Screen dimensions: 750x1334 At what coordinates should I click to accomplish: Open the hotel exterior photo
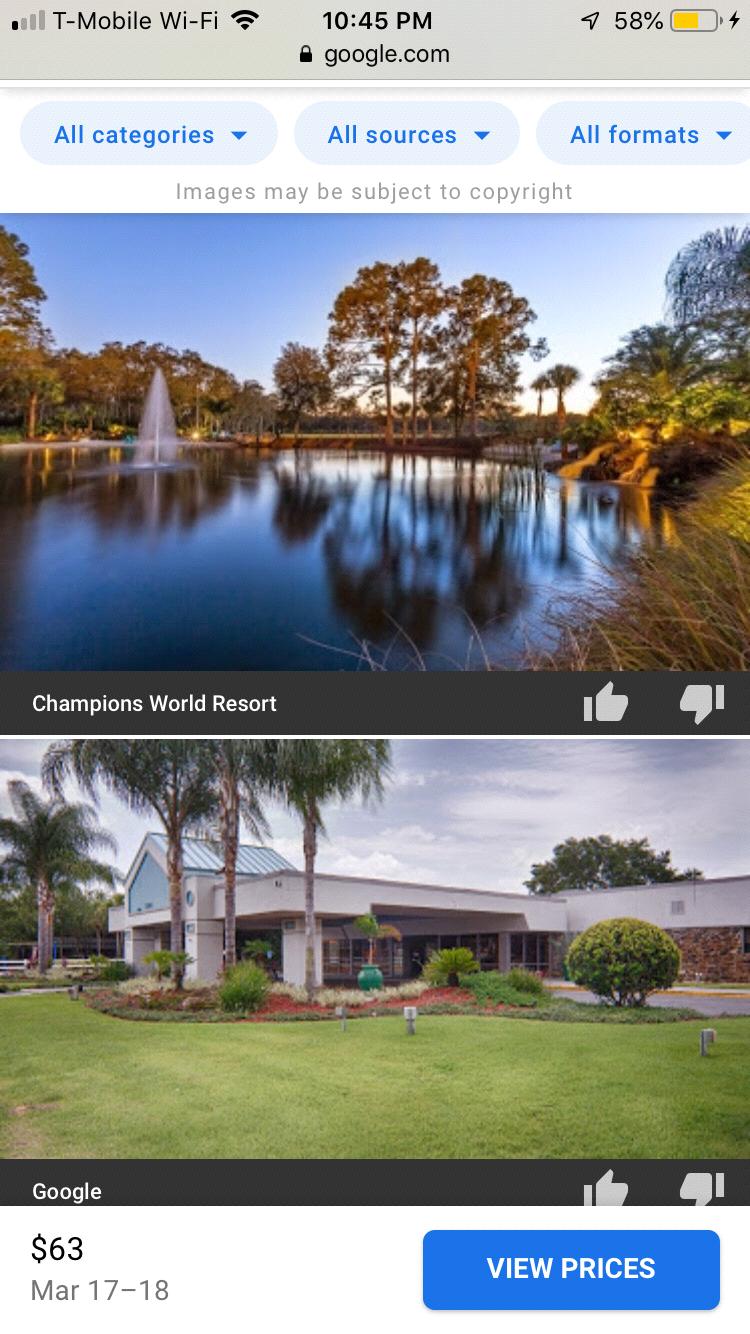[375, 948]
